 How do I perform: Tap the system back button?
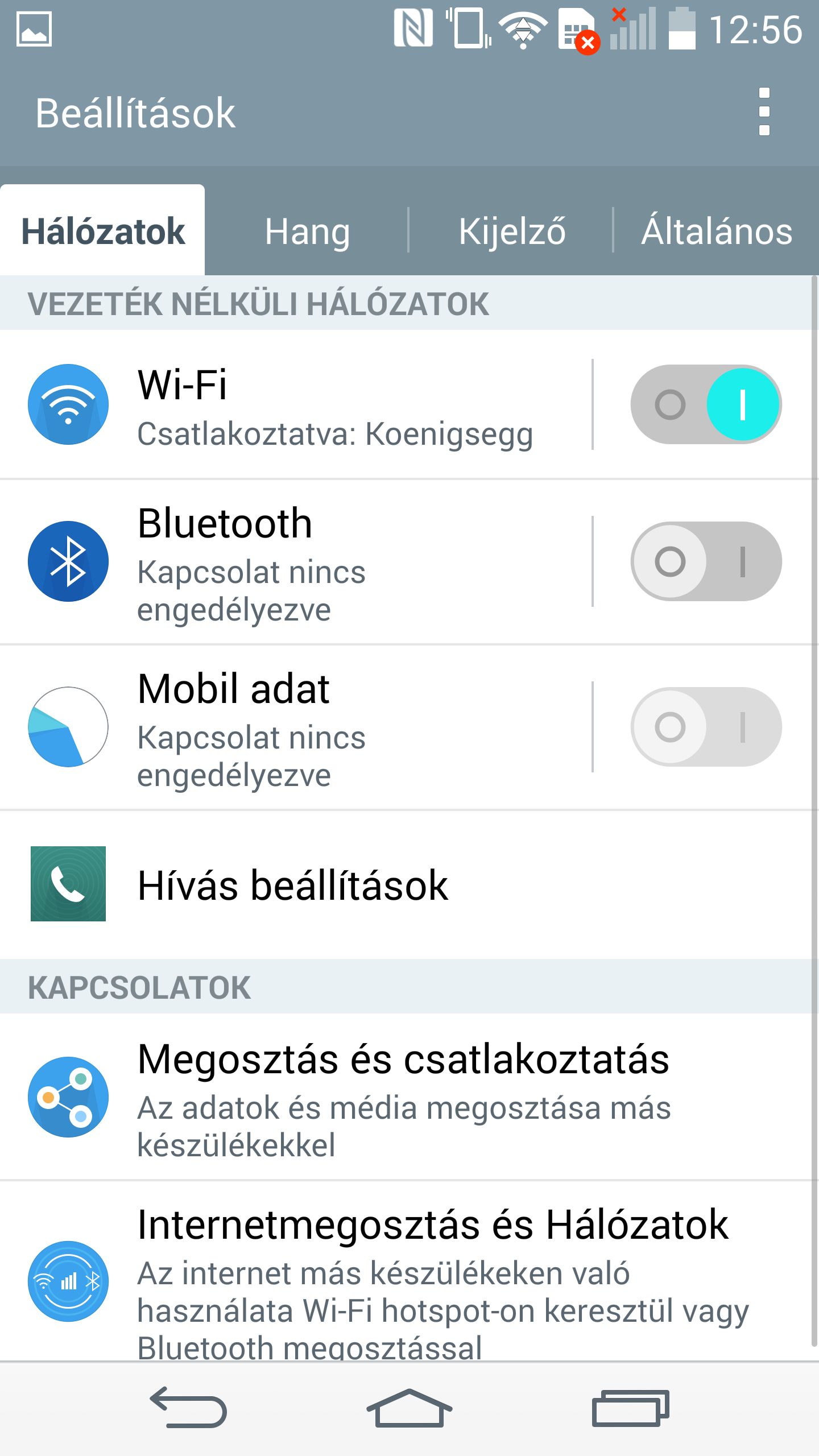point(189,1409)
